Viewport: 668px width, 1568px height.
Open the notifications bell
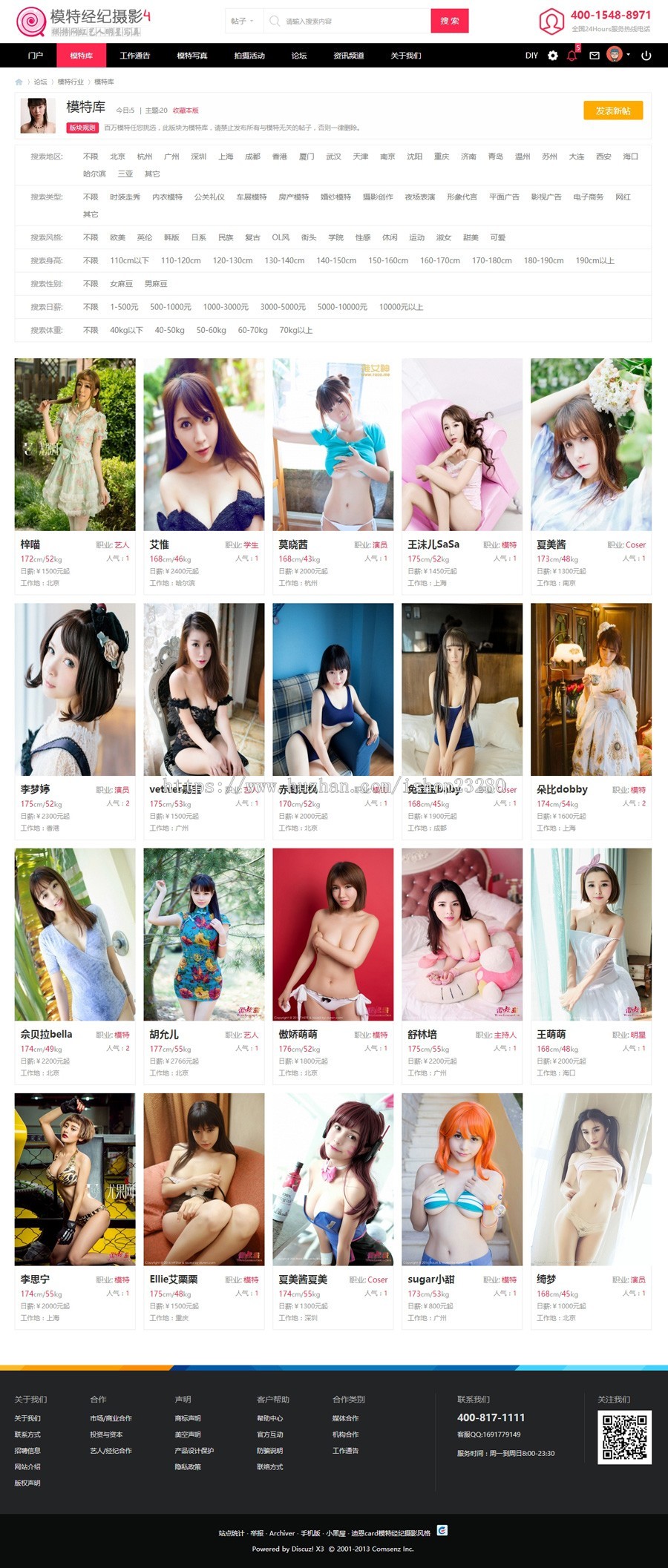click(572, 56)
